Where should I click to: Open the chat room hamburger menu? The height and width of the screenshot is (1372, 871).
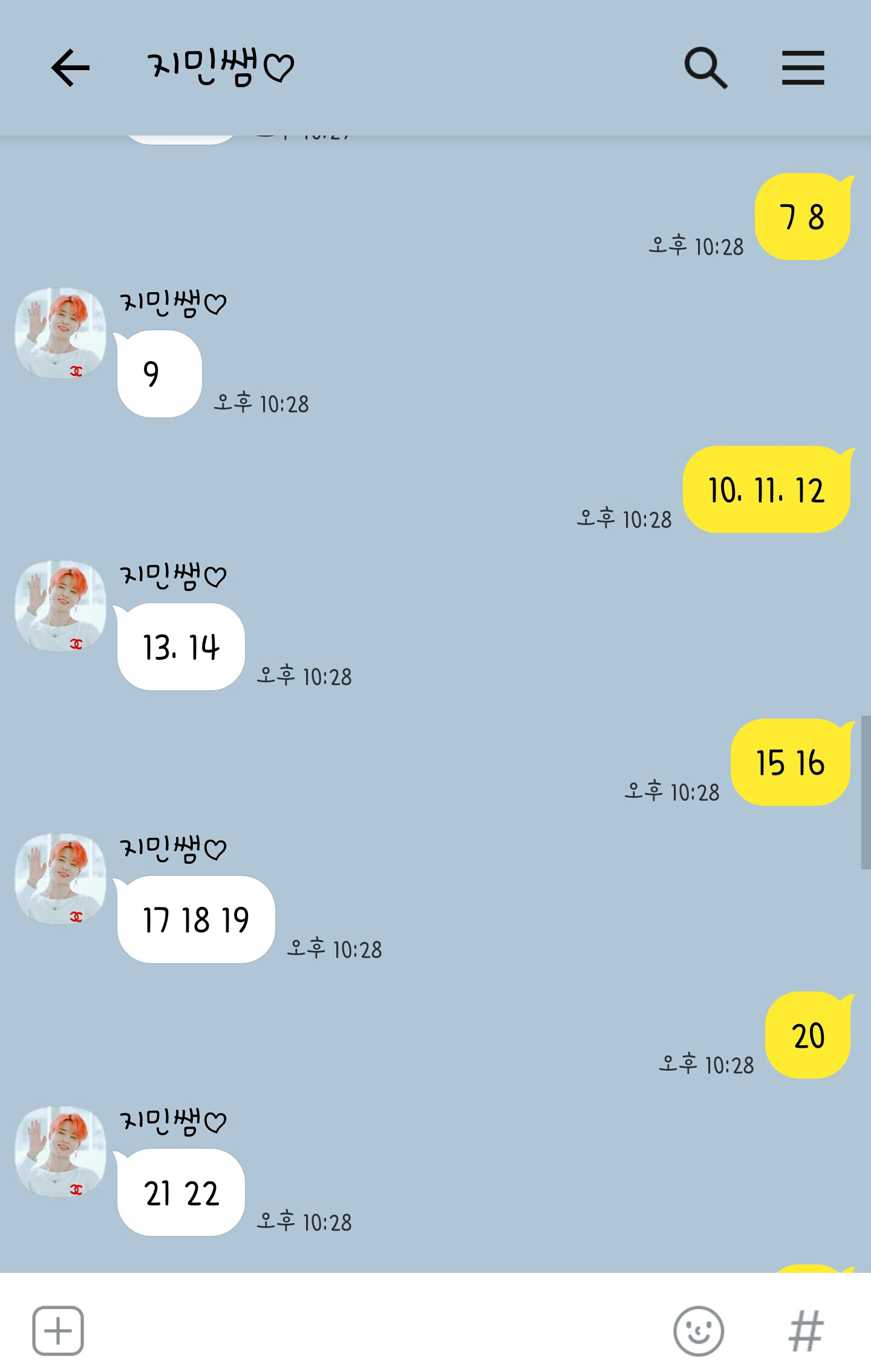point(803,68)
